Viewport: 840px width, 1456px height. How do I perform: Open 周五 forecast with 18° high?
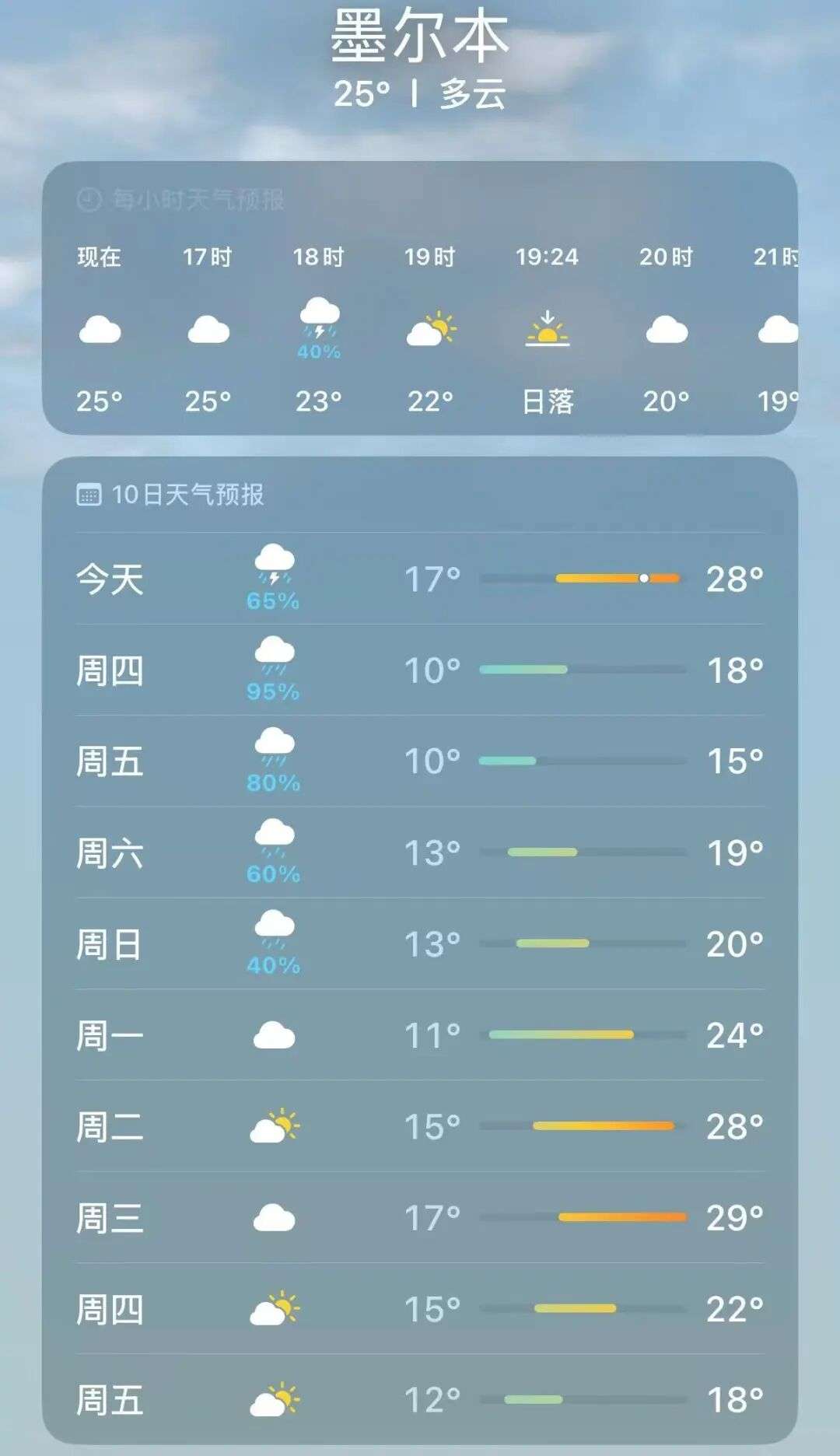(x=420, y=1400)
